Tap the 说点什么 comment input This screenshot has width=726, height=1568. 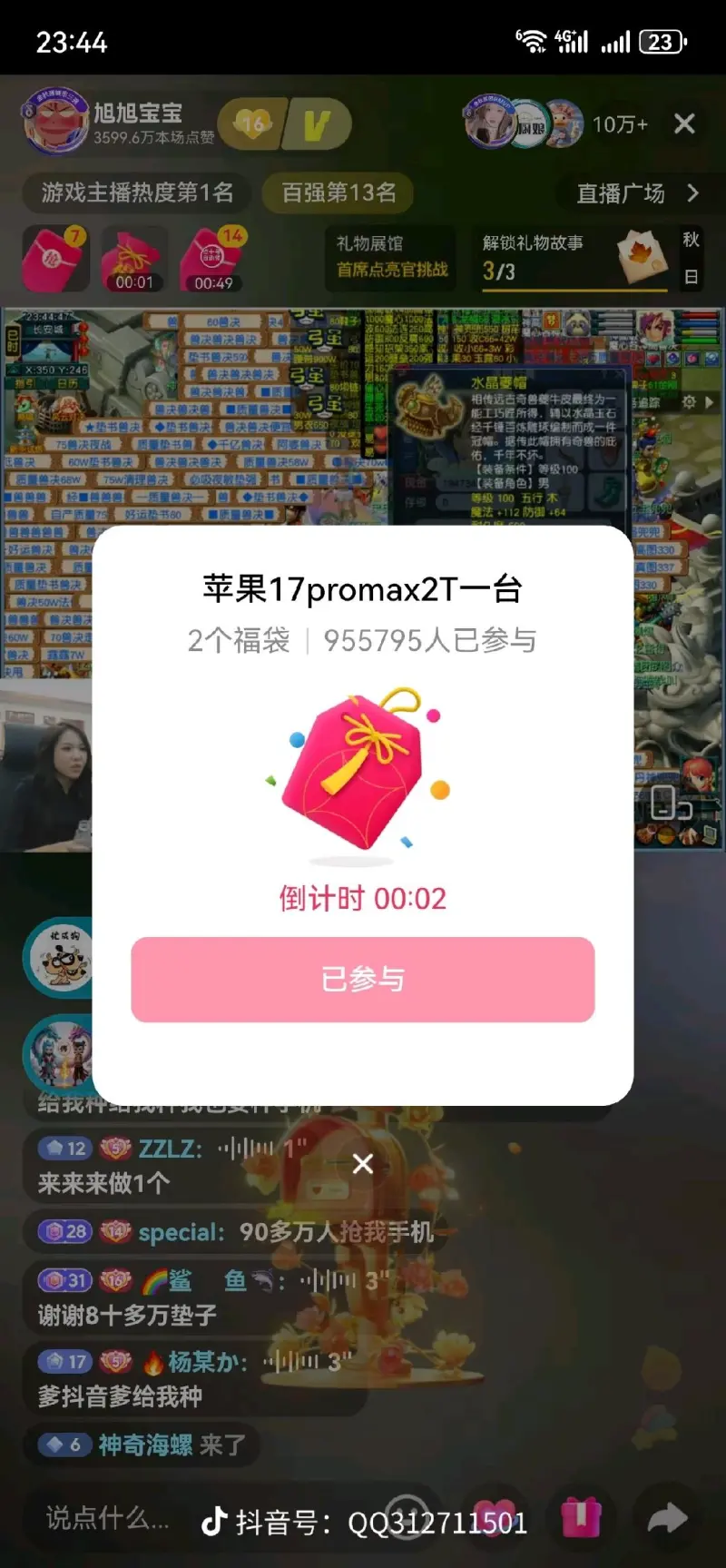[107, 1517]
